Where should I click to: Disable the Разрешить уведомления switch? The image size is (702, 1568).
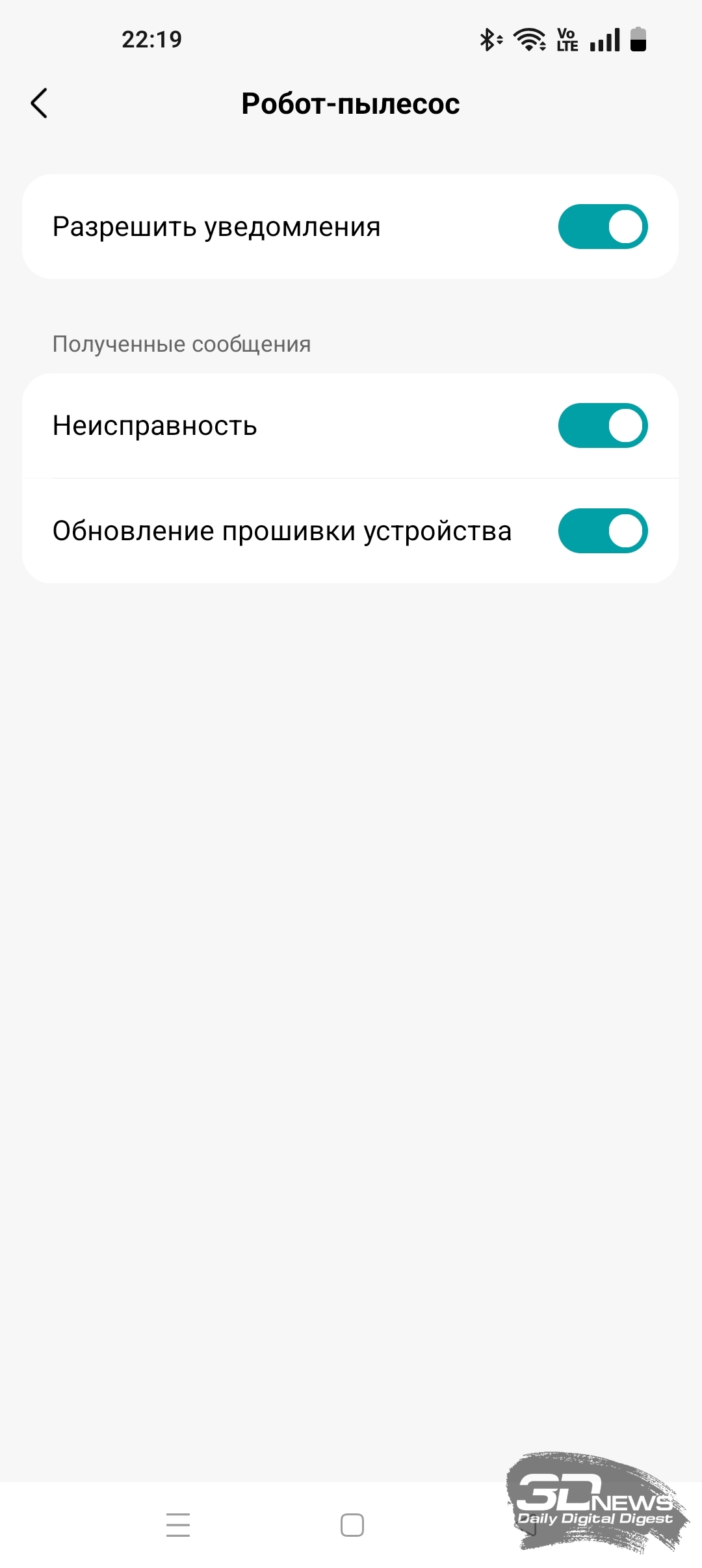pos(603,227)
